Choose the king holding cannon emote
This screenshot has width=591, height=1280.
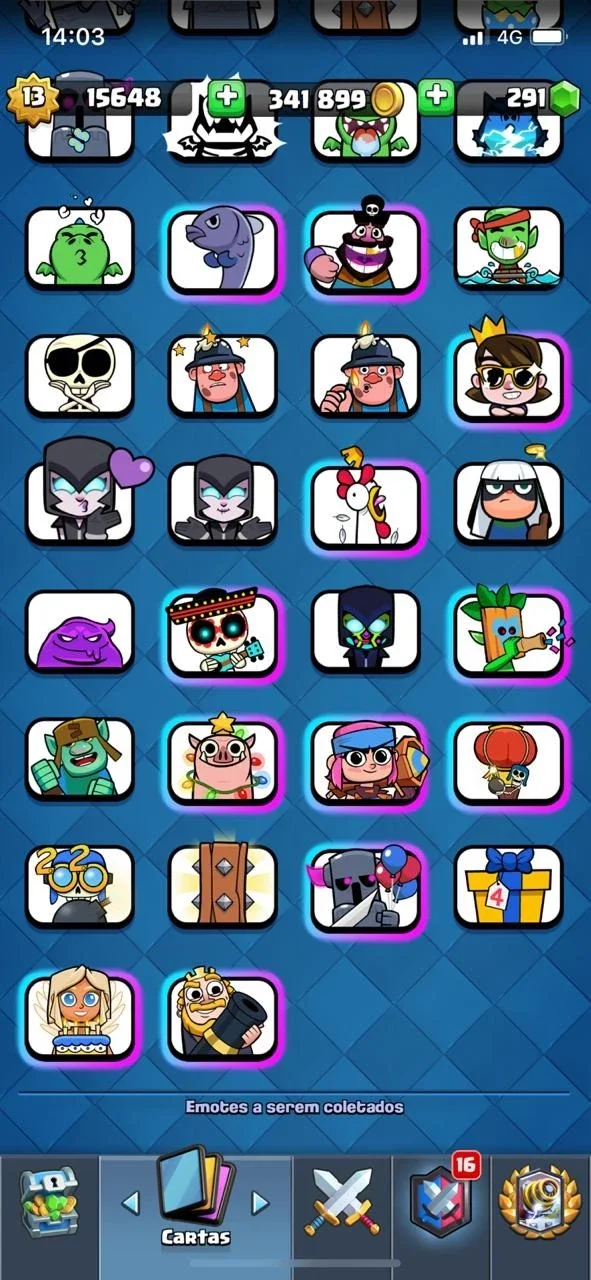click(223, 1014)
